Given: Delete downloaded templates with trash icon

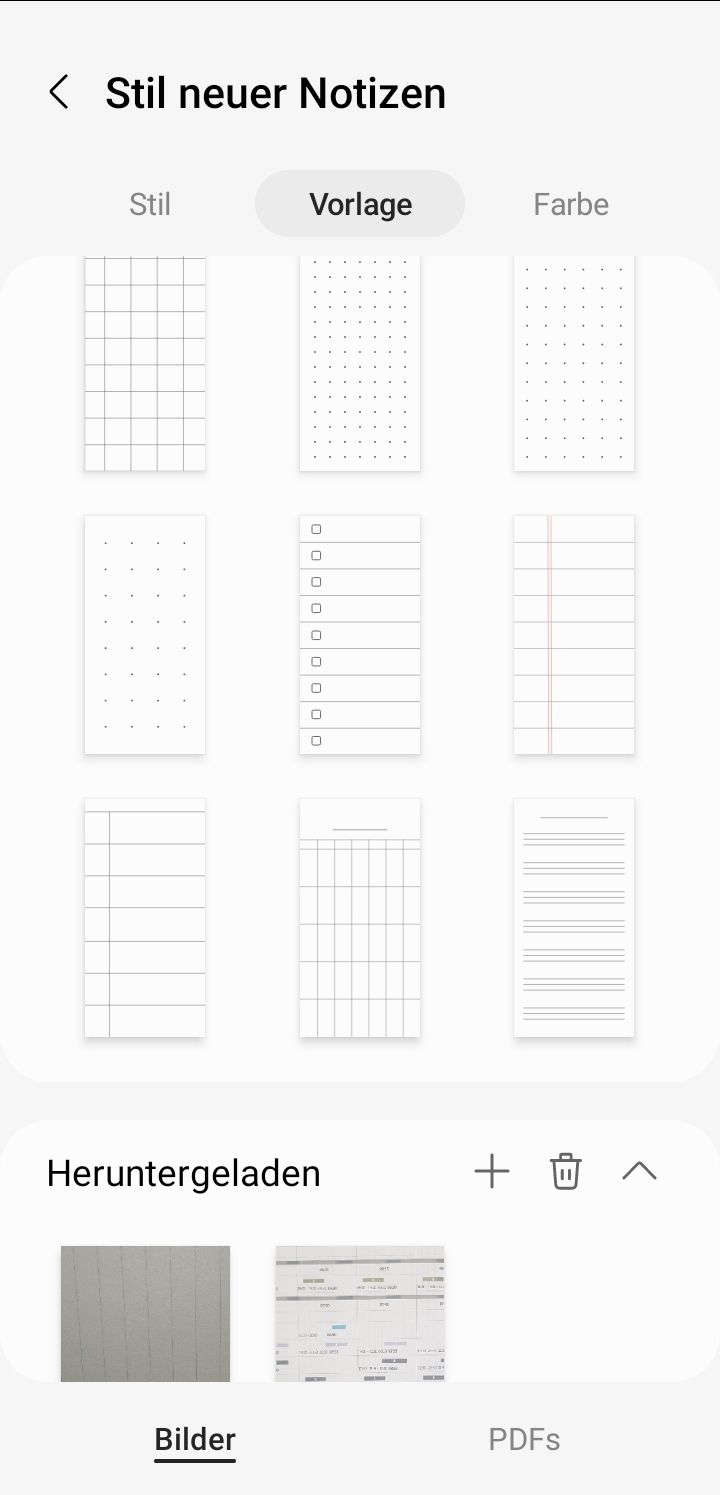Looking at the screenshot, I should pyautogui.click(x=565, y=1171).
